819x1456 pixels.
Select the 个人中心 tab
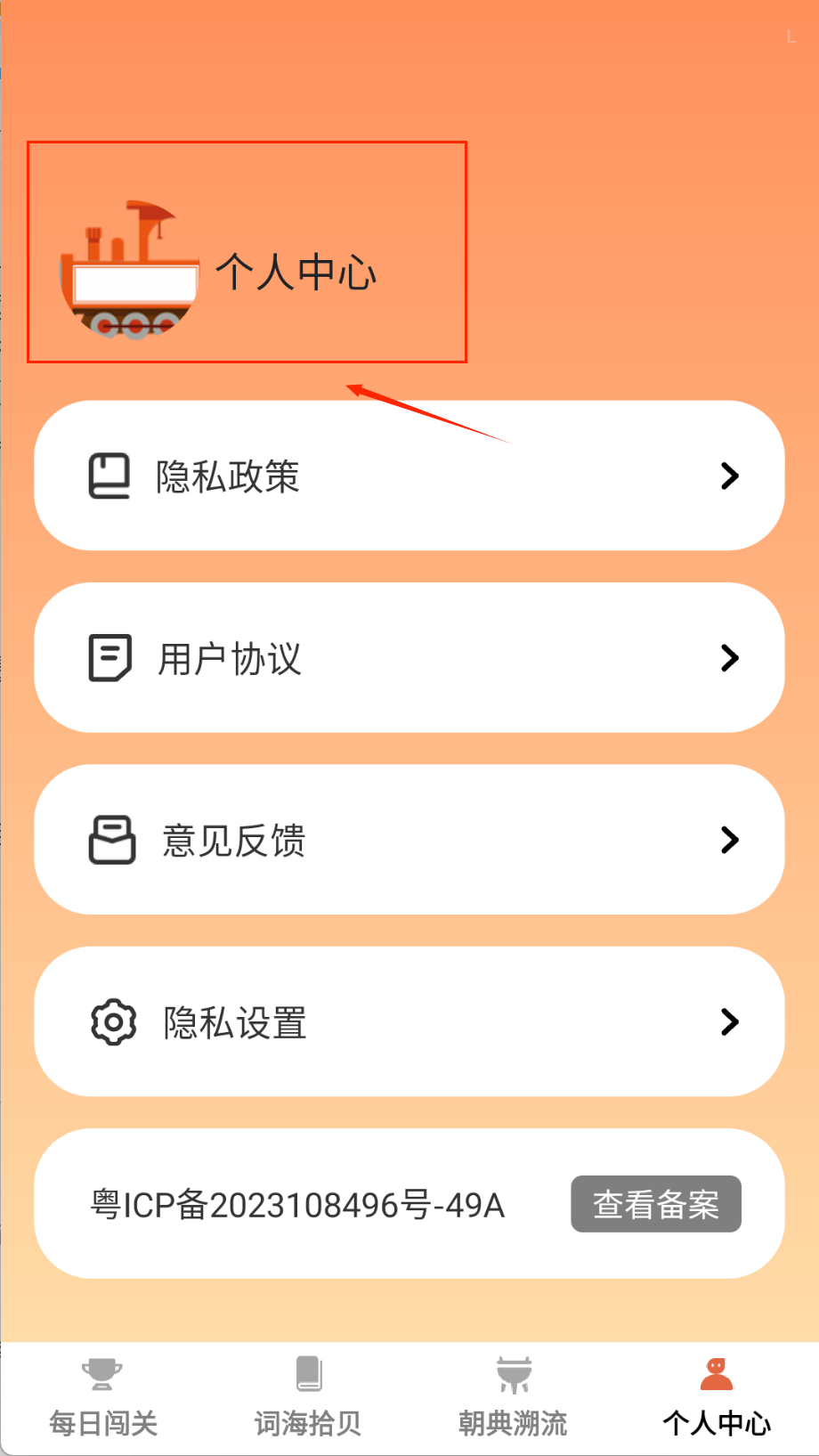[x=717, y=1398]
